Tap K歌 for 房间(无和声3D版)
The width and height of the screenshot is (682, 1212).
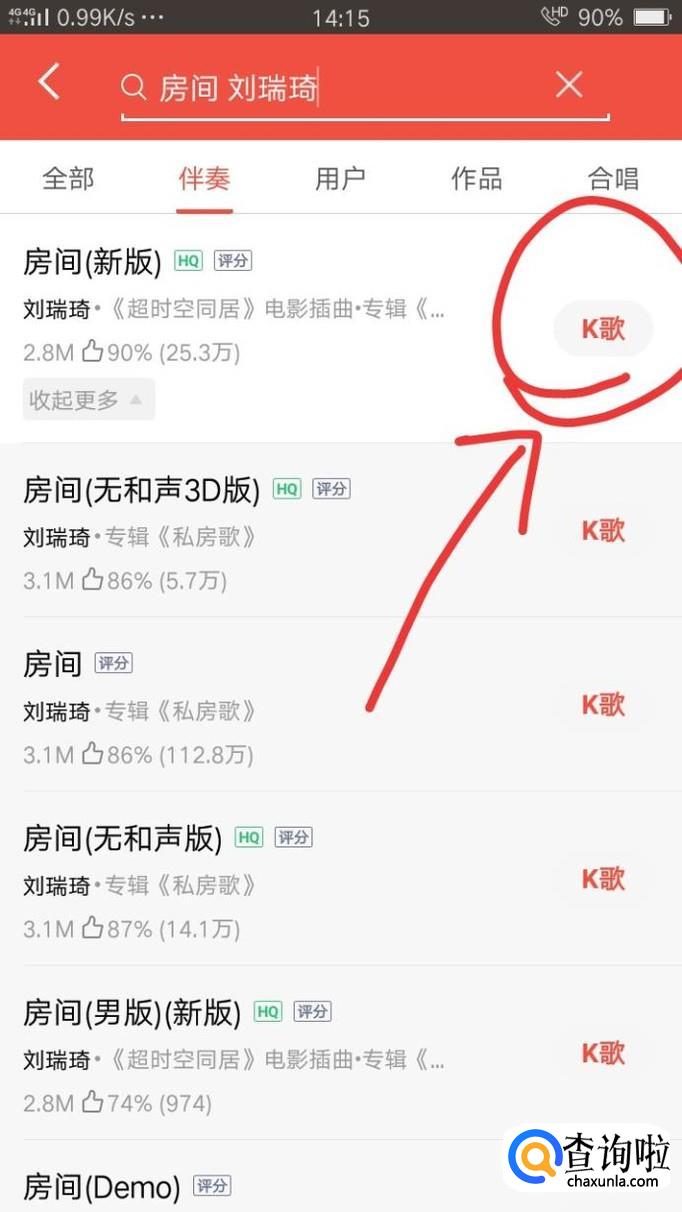(x=603, y=531)
